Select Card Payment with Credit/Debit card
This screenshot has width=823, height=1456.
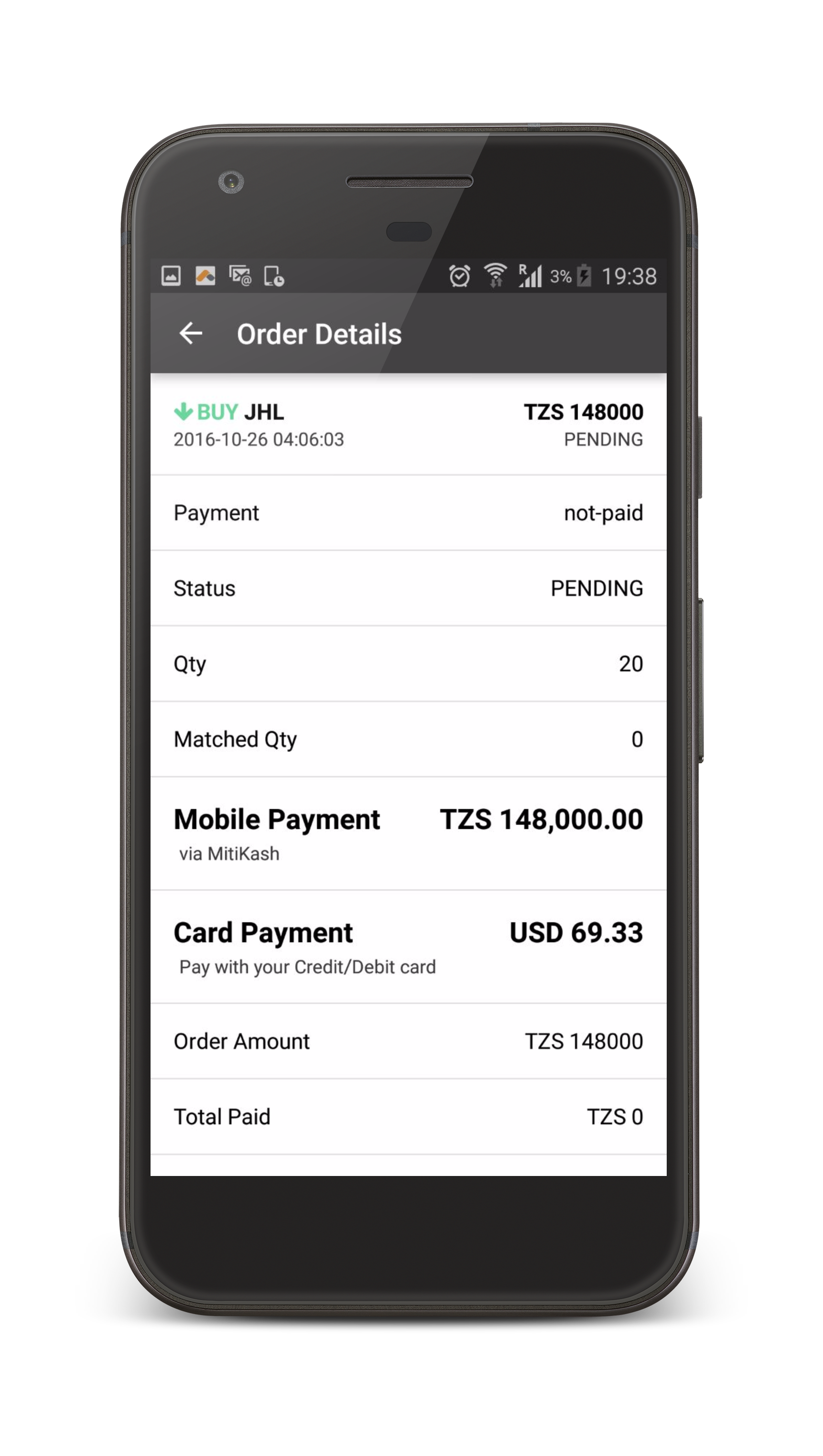coord(408,947)
